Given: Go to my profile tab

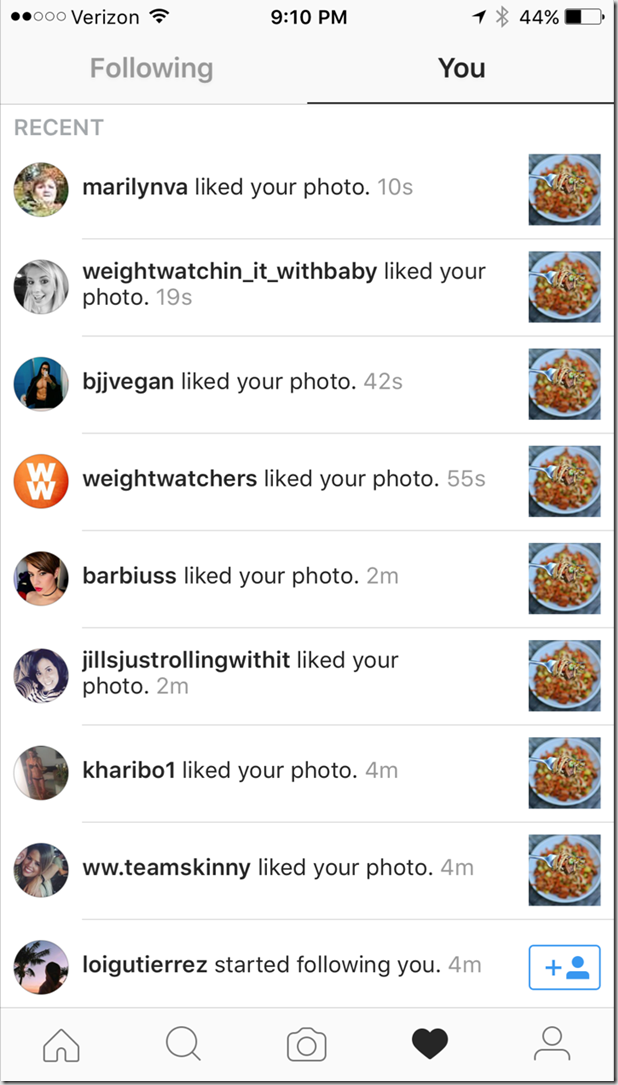Looking at the screenshot, I should [x=552, y=1045].
